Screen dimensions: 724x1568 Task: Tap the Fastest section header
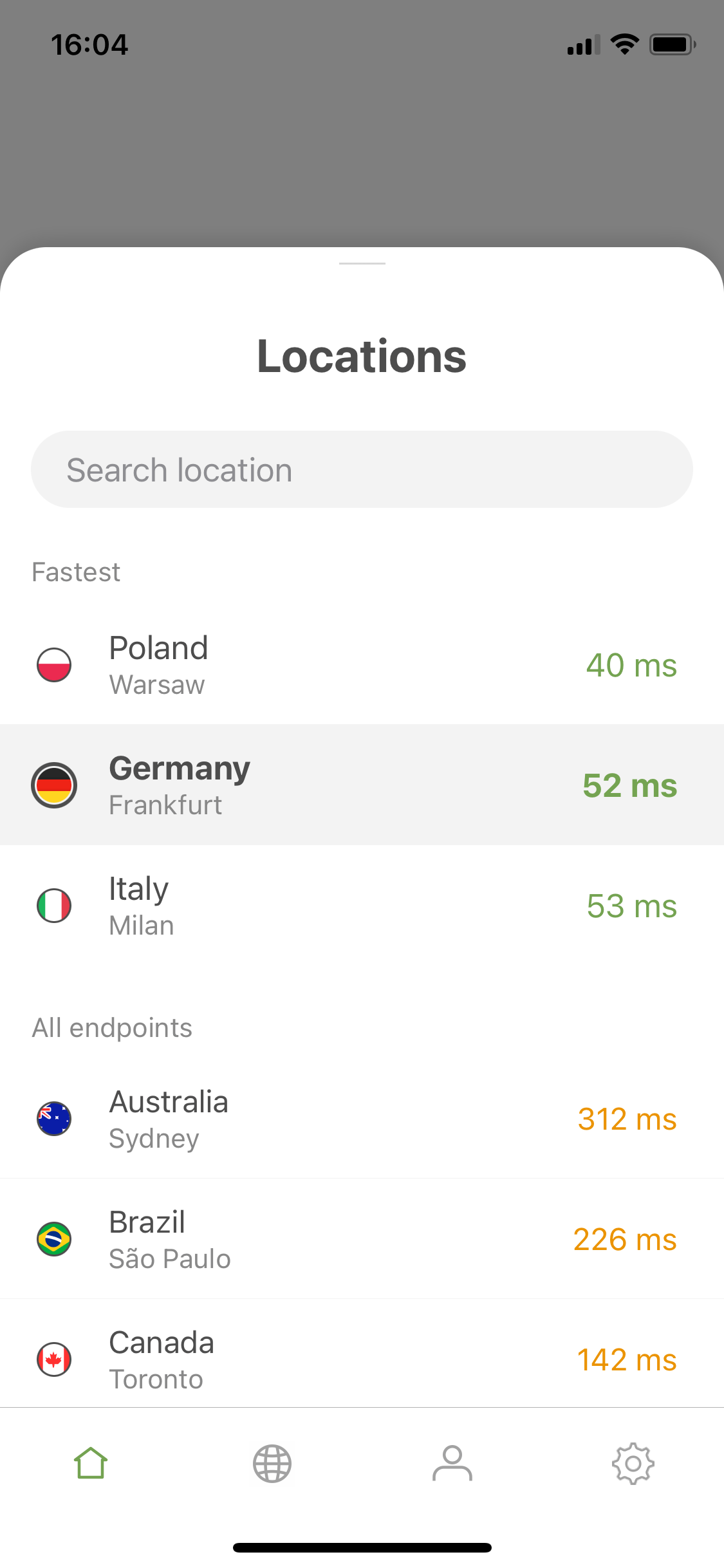75,572
